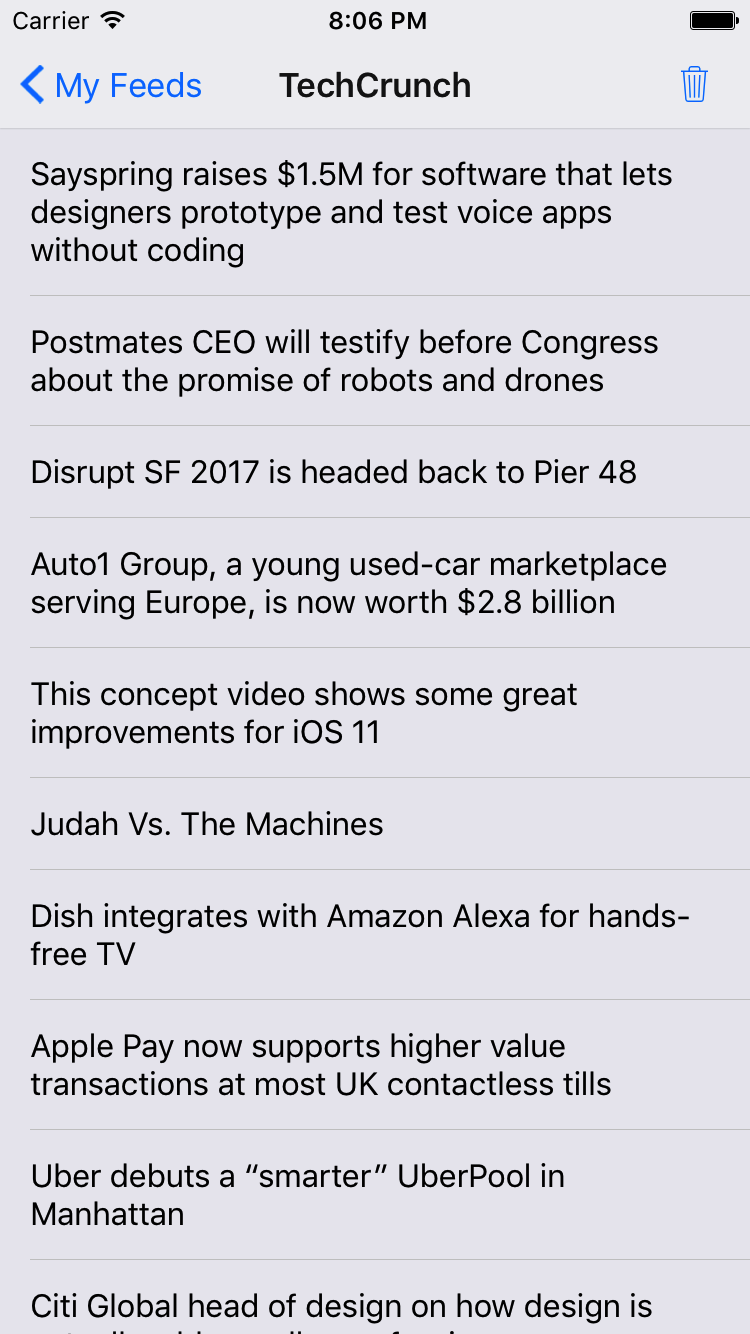Go back to My Feeds

click(111, 86)
